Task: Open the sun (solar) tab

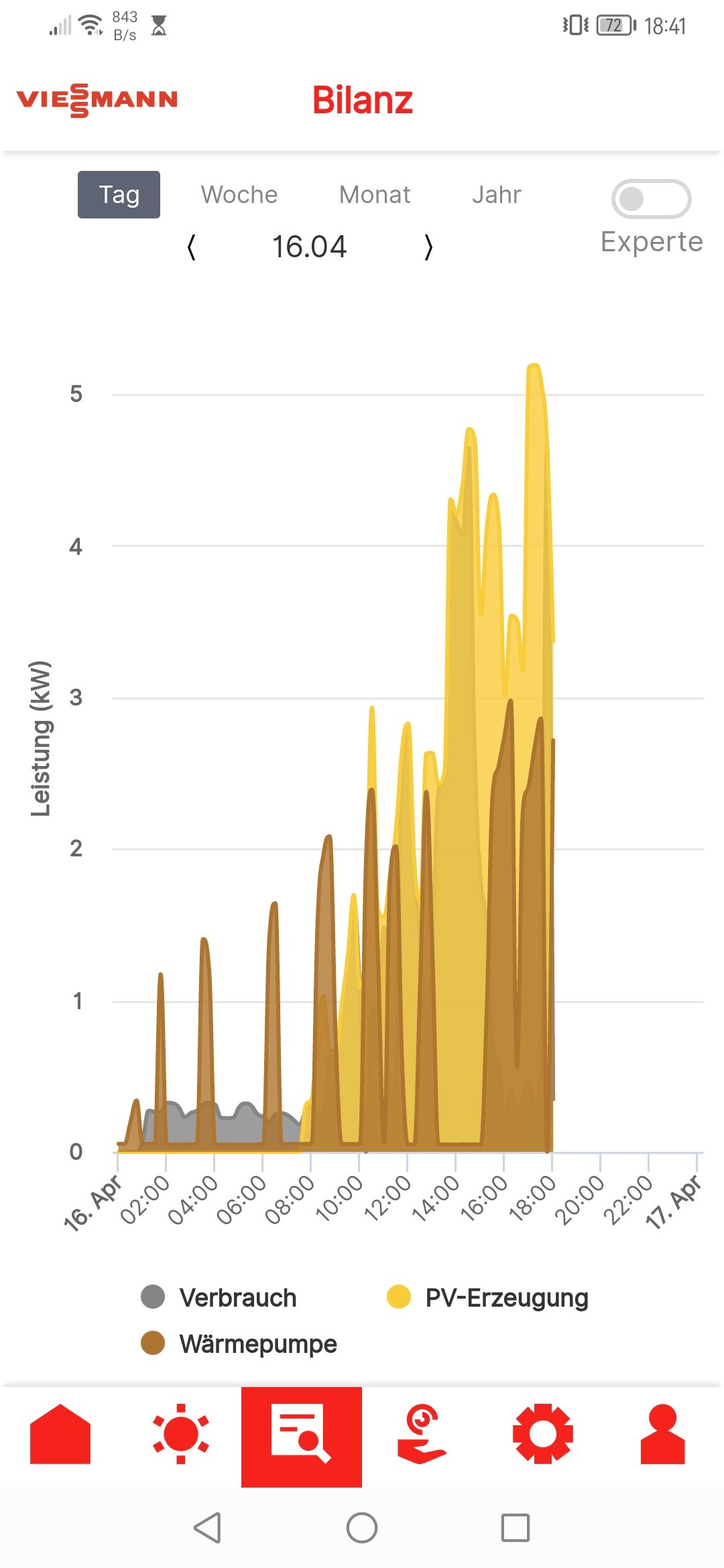Action: click(181, 1434)
